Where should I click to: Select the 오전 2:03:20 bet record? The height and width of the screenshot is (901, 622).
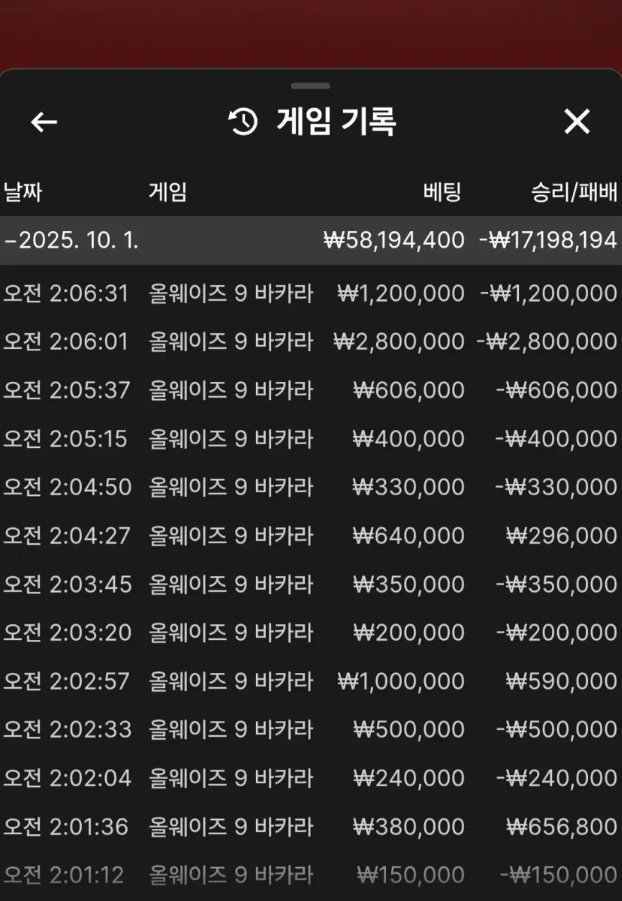[x=310, y=633]
